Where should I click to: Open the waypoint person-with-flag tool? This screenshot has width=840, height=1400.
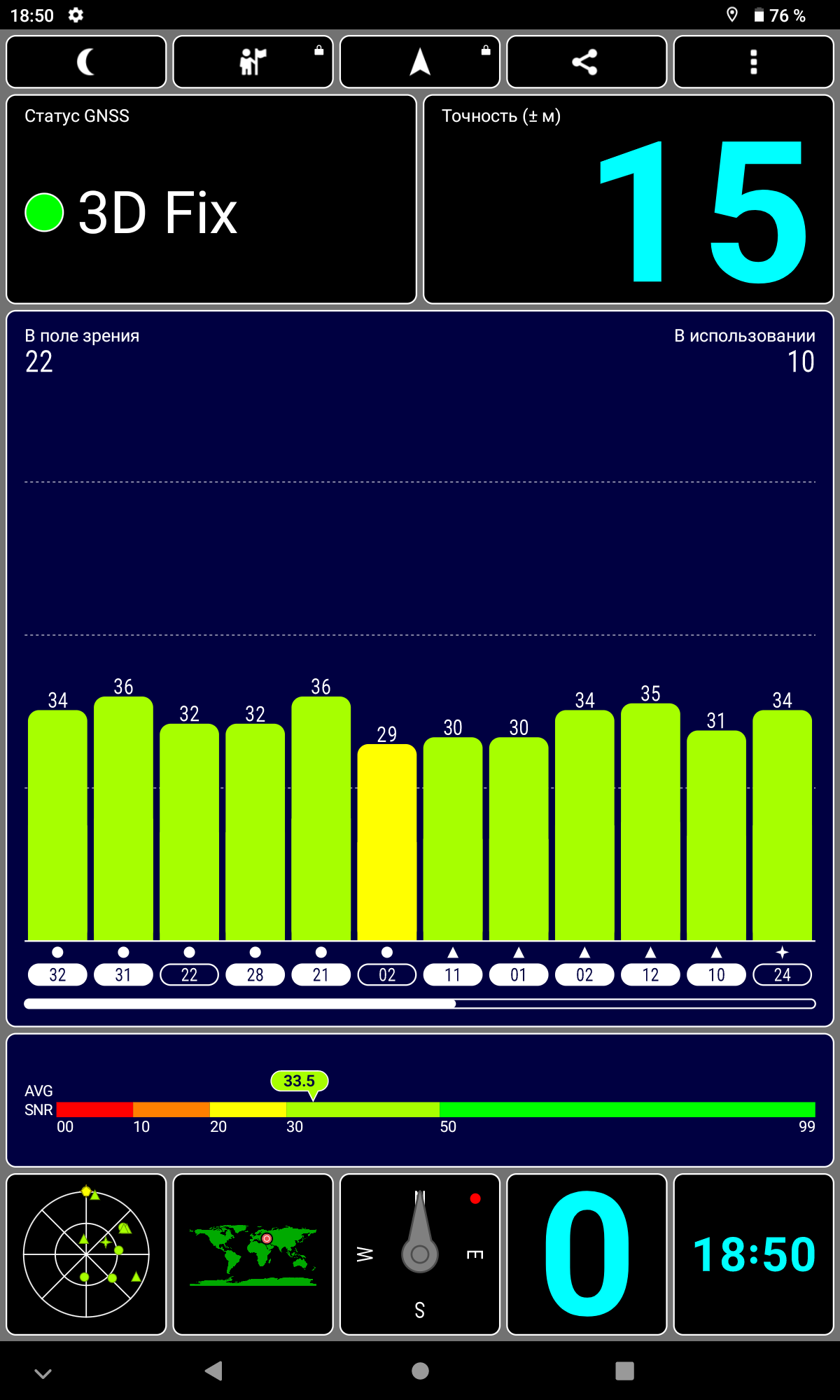[x=253, y=62]
